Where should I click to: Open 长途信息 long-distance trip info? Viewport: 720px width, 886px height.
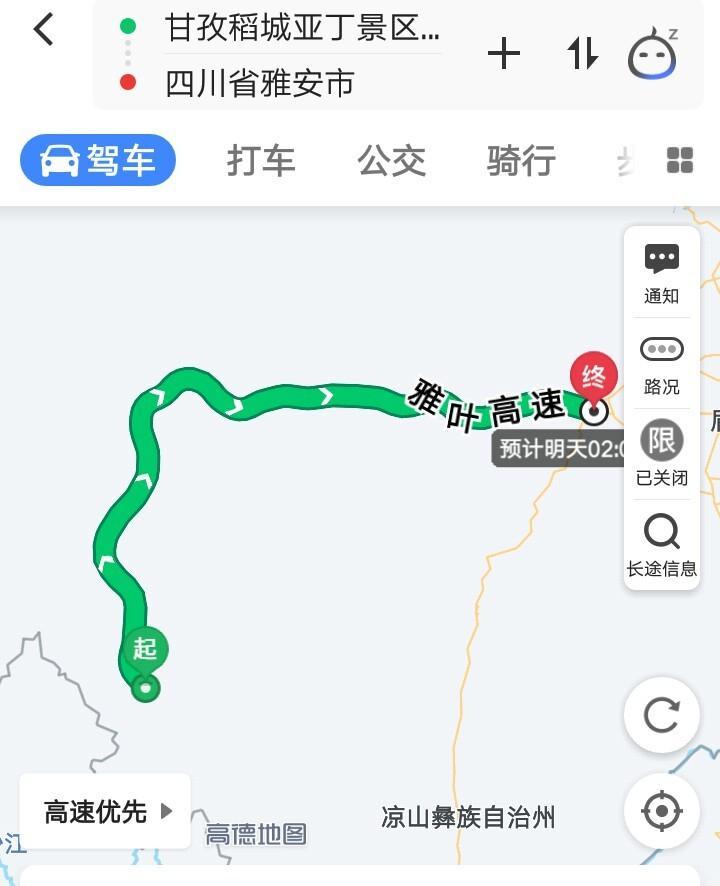pyautogui.click(x=661, y=545)
